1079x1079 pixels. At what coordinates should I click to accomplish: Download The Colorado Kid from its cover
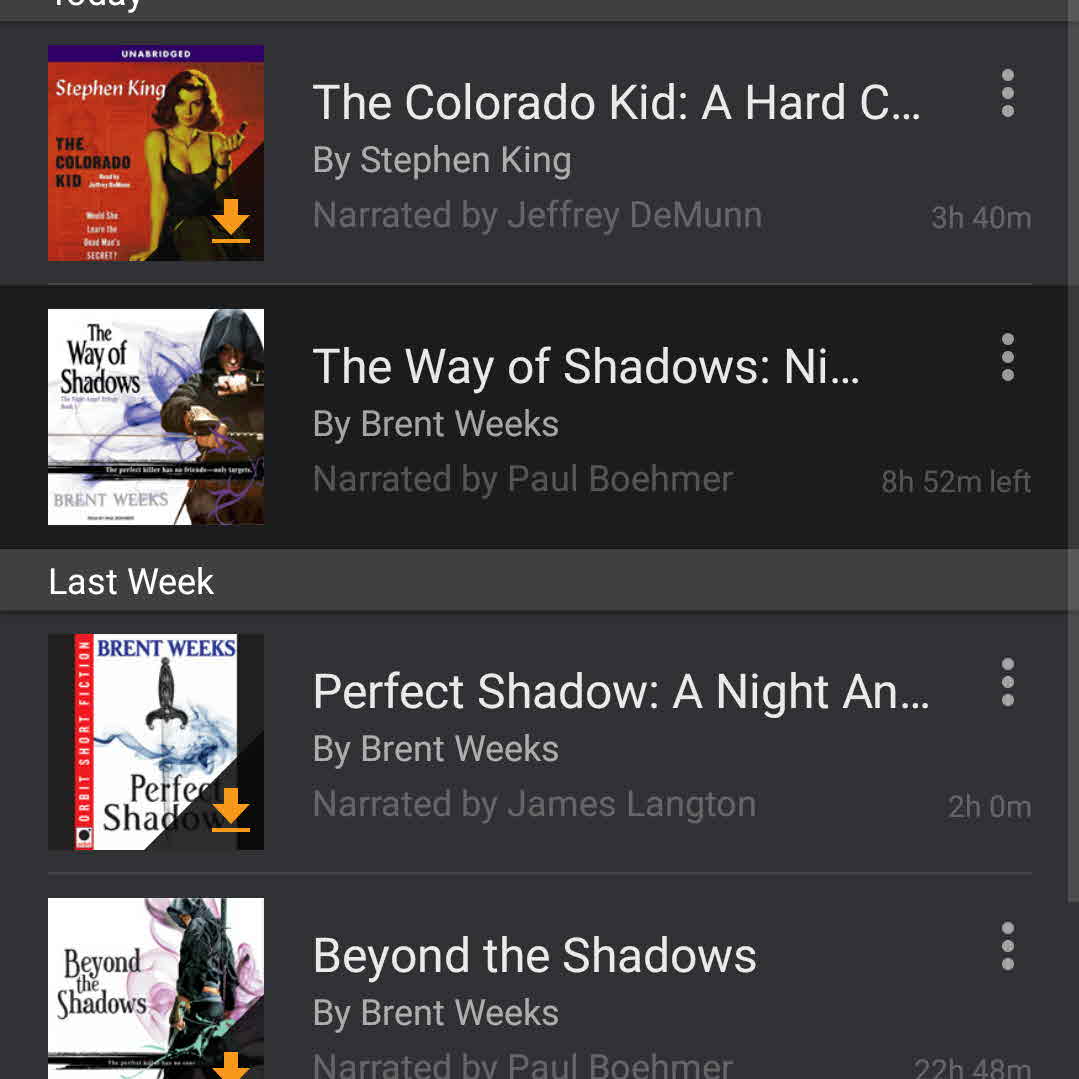(231, 221)
